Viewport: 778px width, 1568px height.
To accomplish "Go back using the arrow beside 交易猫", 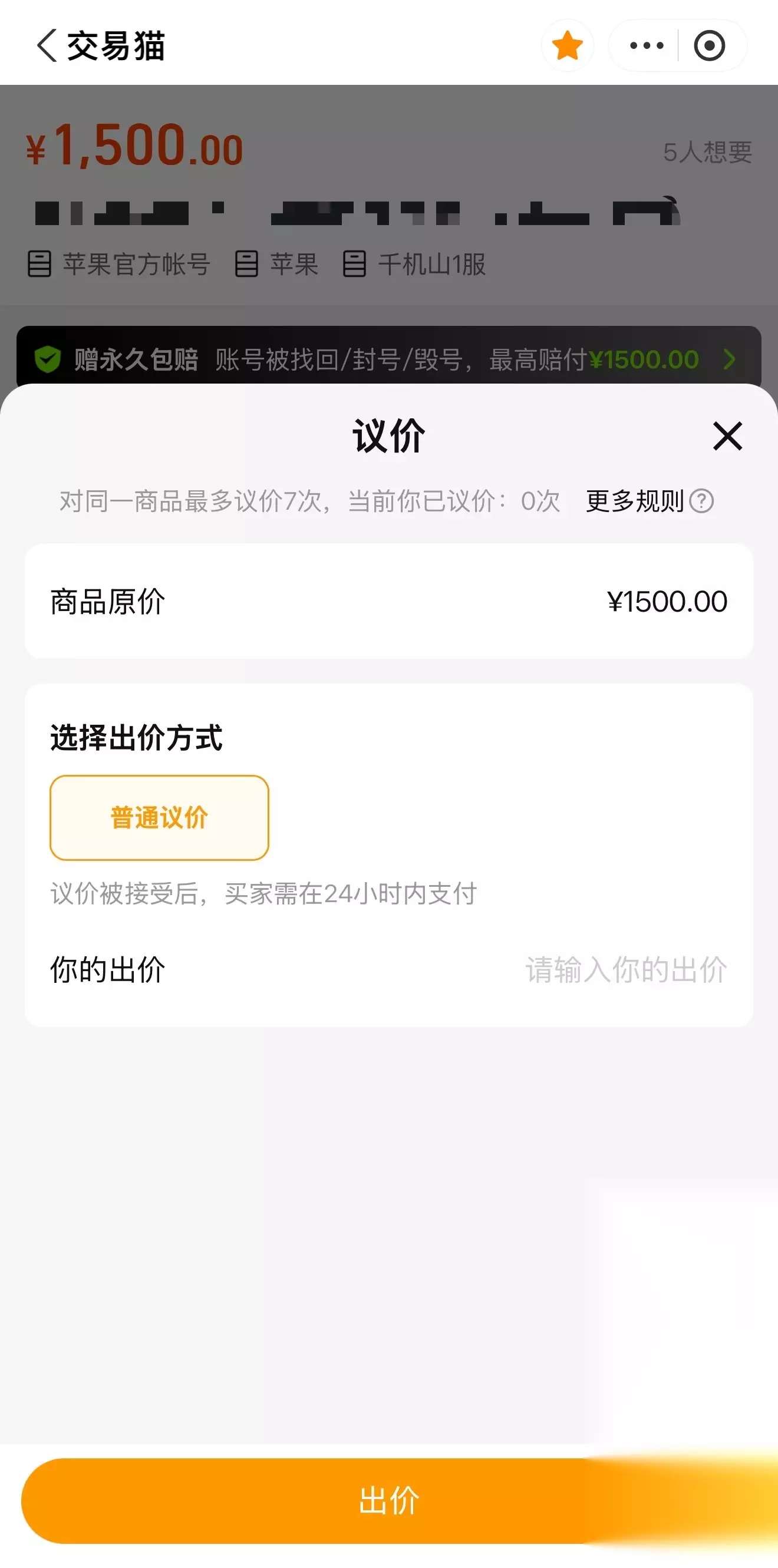I will coord(47,45).
